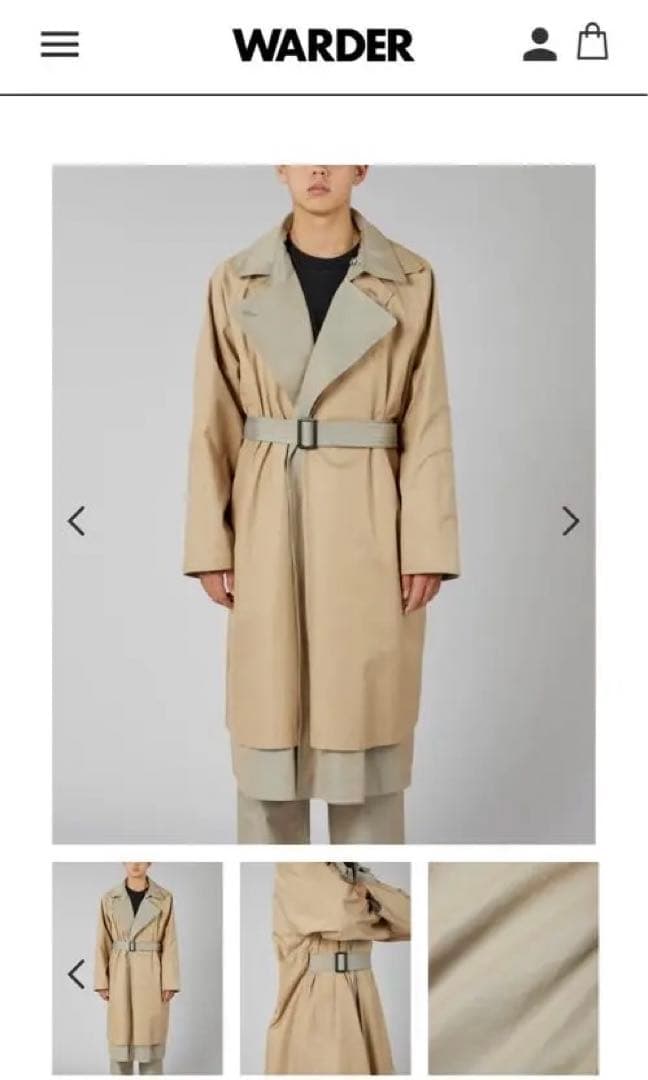Select the belt close-up thumbnail
Image resolution: width=648 pixels, height=1080 pixels.
[325, 968]
